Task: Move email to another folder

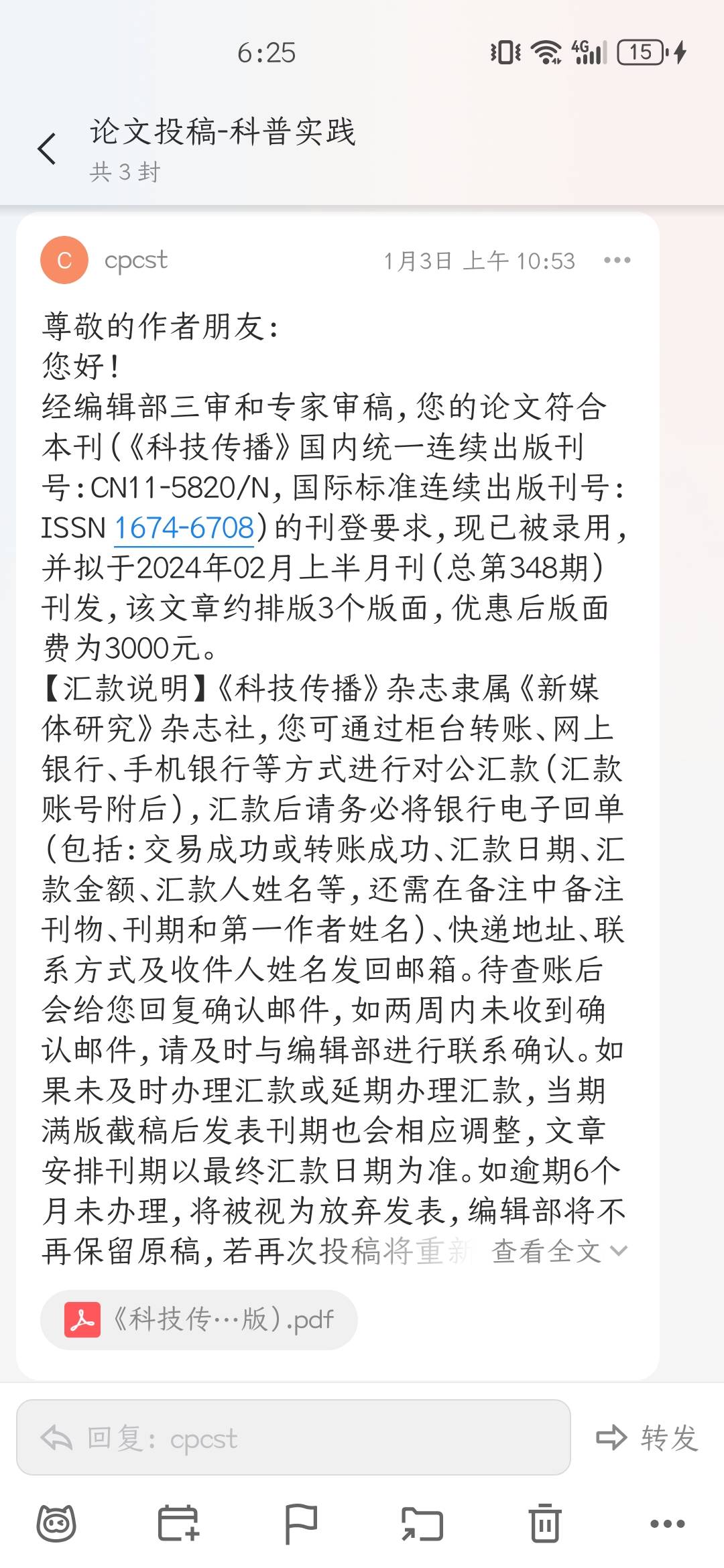Action: click(x=422, y=1524)
